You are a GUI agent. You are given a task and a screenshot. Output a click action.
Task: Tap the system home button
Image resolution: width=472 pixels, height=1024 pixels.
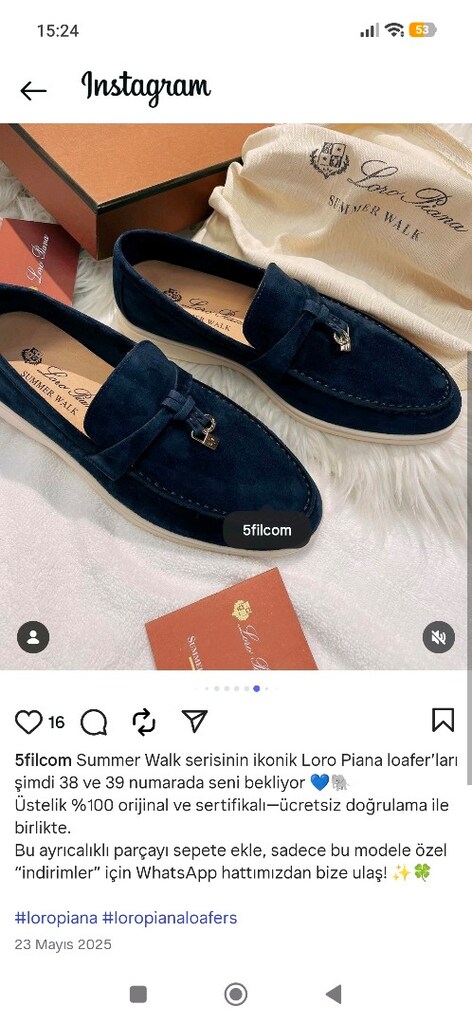pos(236,994)
